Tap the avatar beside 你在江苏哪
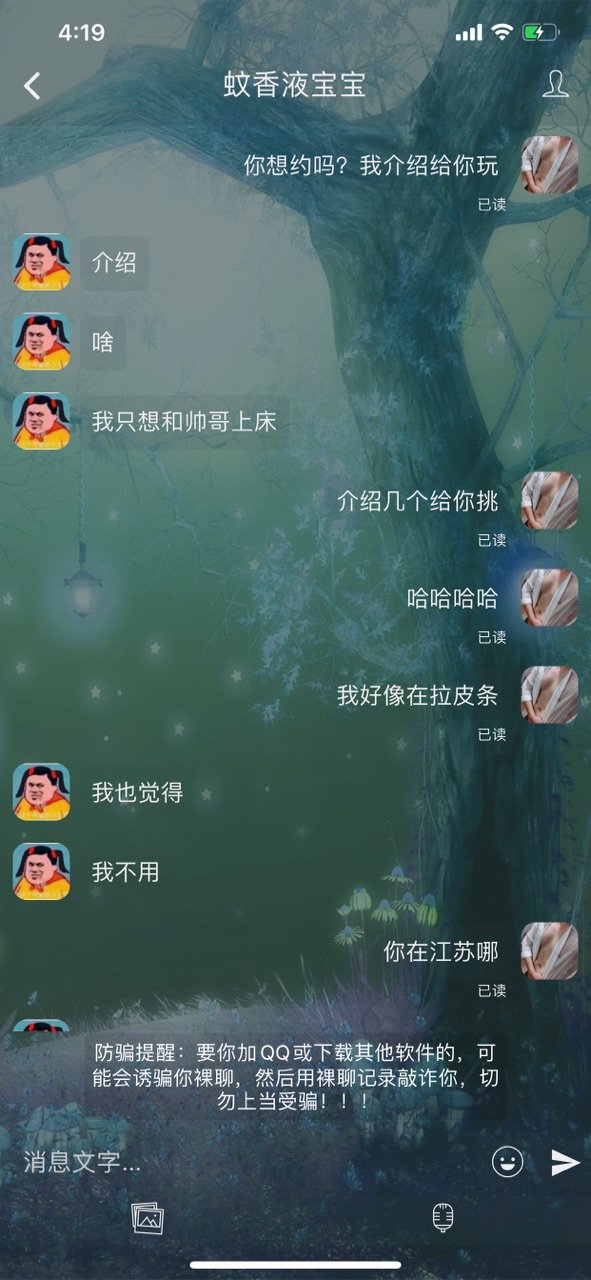Screen dimensions: 591x1280 click(x=549, y=951)
